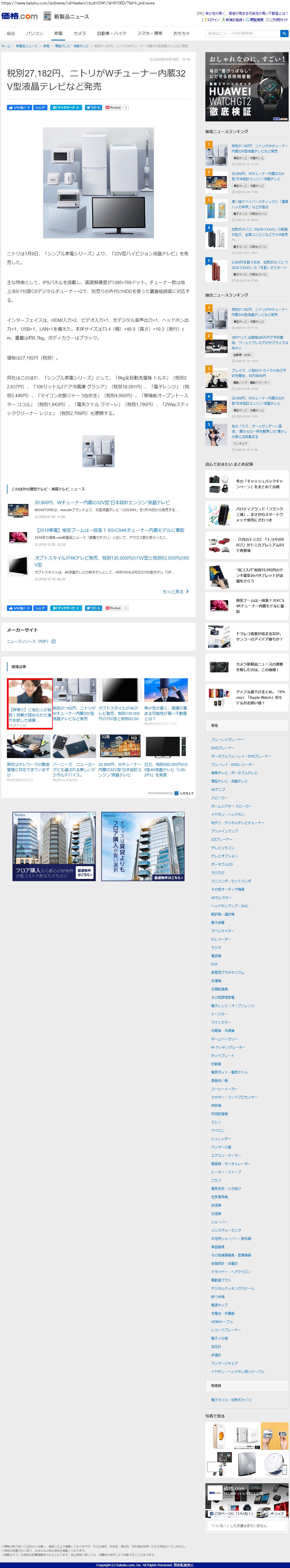Viewport: 290px width, 1568px height.
Task: Open ブルーレイプレーヤー category link
Action: (227, 740)
